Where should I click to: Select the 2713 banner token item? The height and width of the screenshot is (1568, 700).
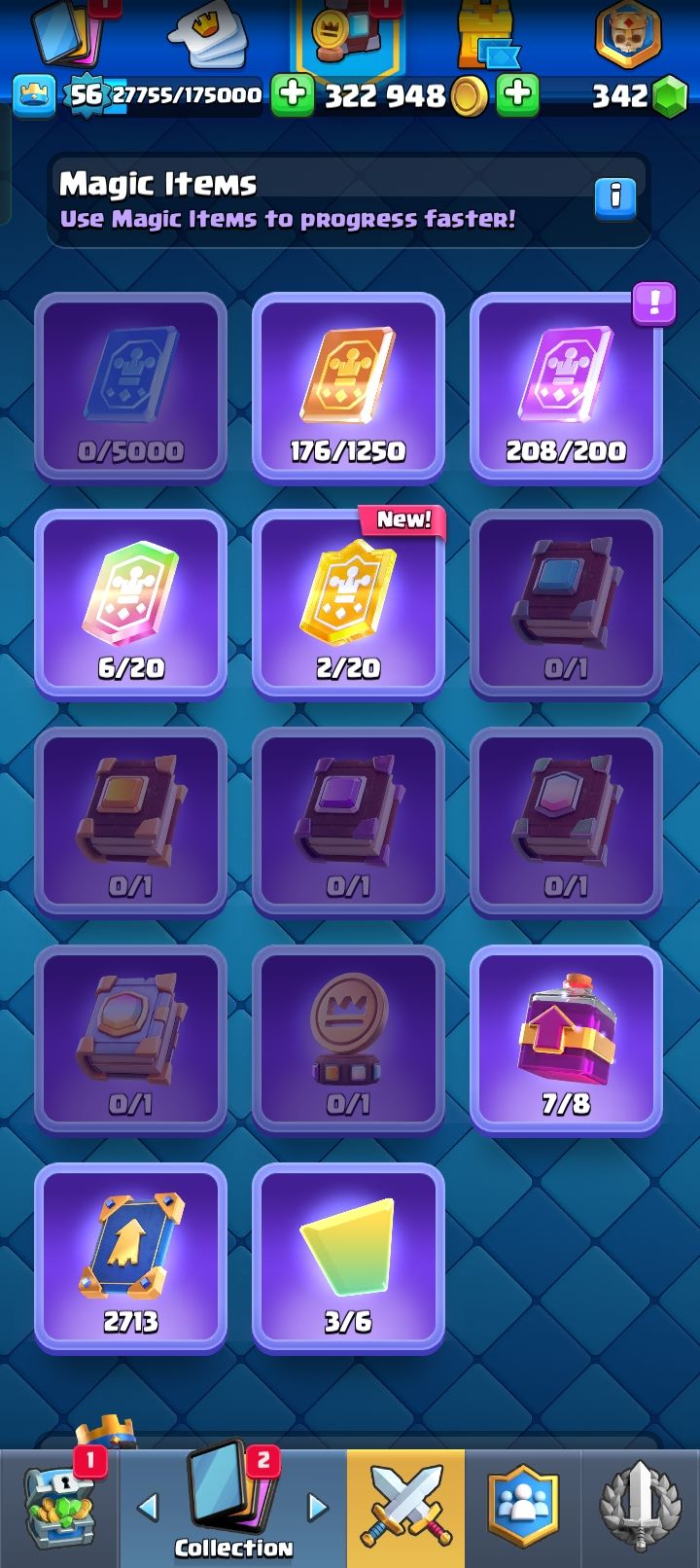130,1259
